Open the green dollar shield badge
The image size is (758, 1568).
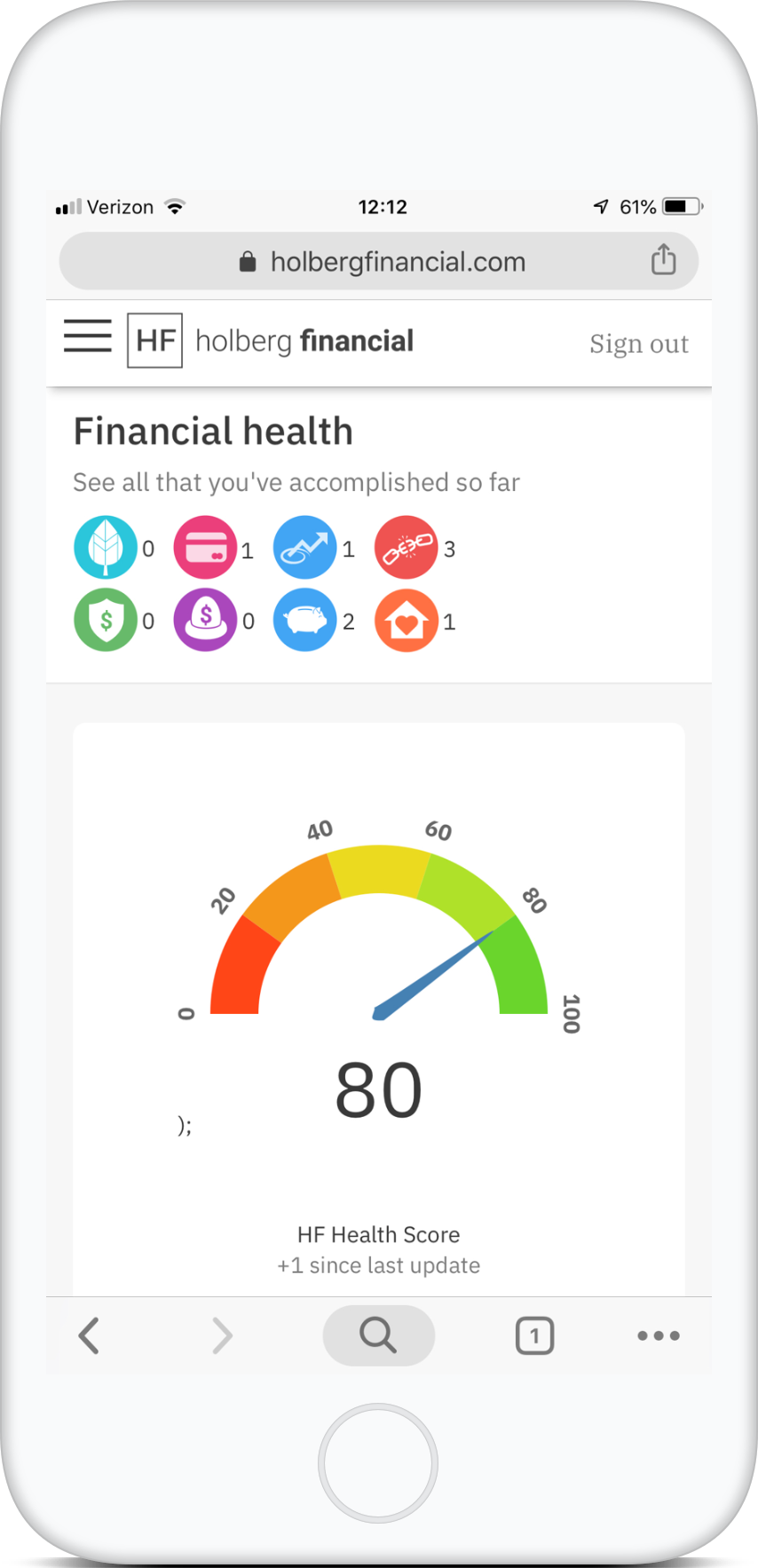(105, 621)
